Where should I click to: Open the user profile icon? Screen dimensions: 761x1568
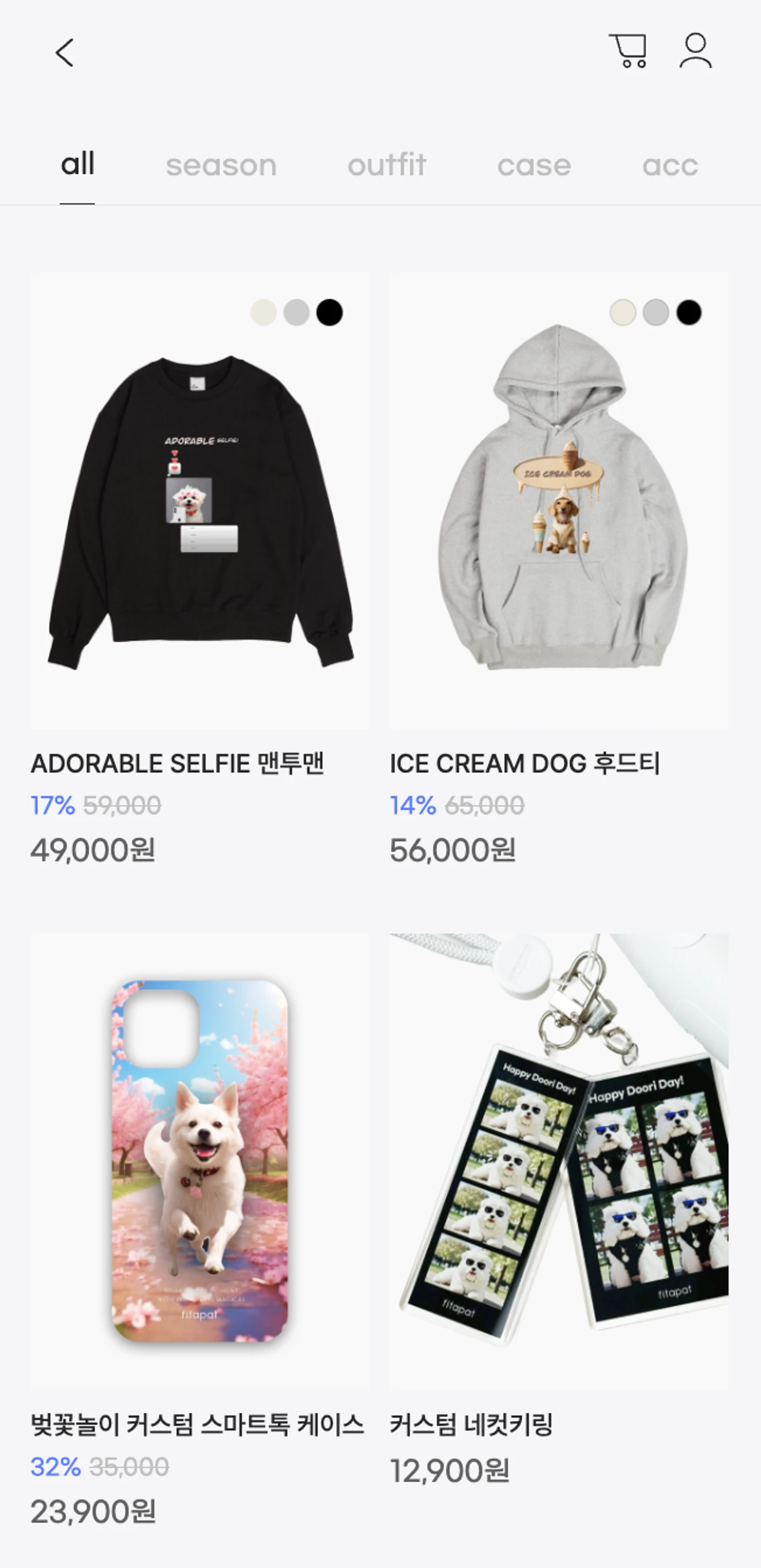point(695,51)
